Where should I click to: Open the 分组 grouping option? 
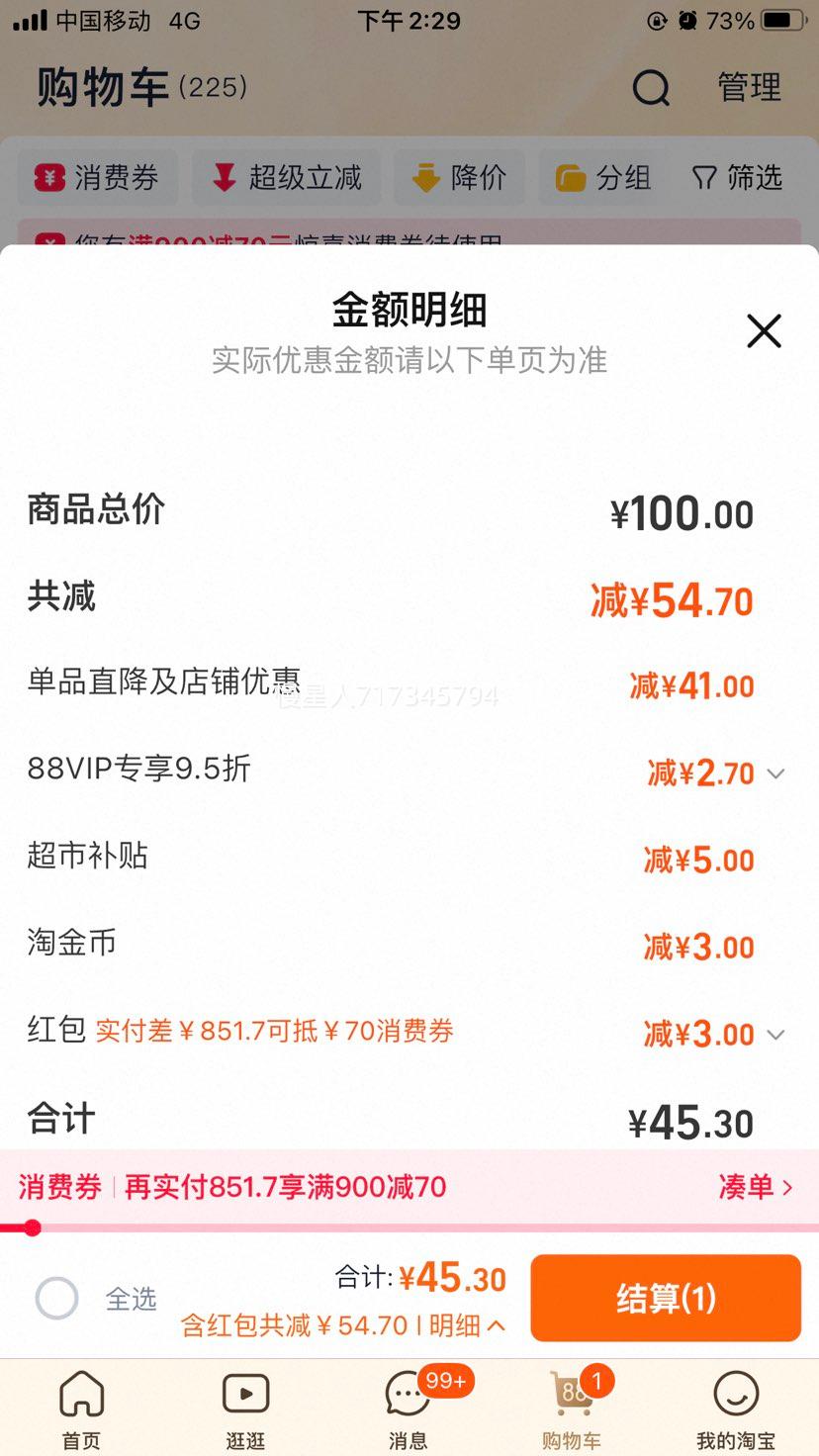(x=603, y=178)
